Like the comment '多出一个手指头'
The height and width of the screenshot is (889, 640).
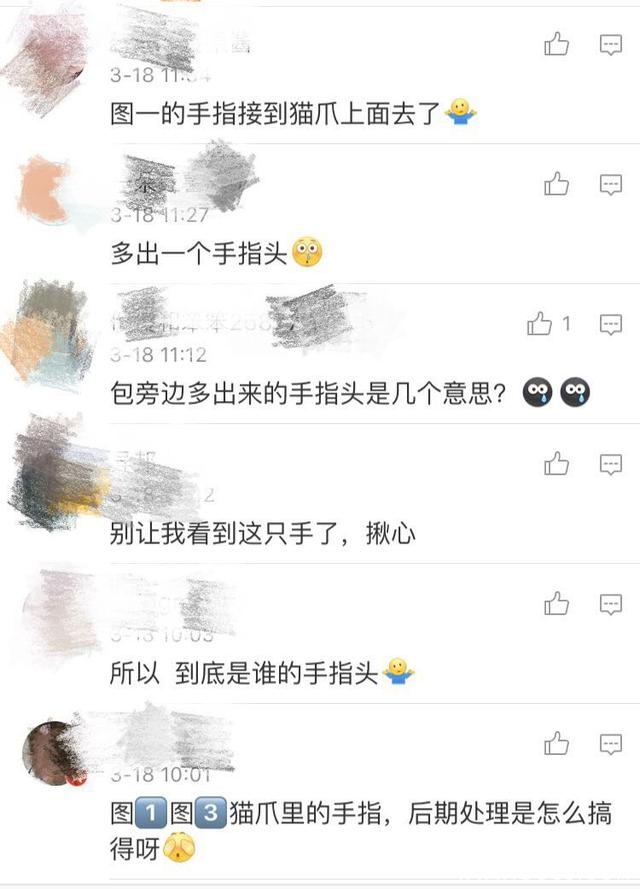tap(557, 184)
